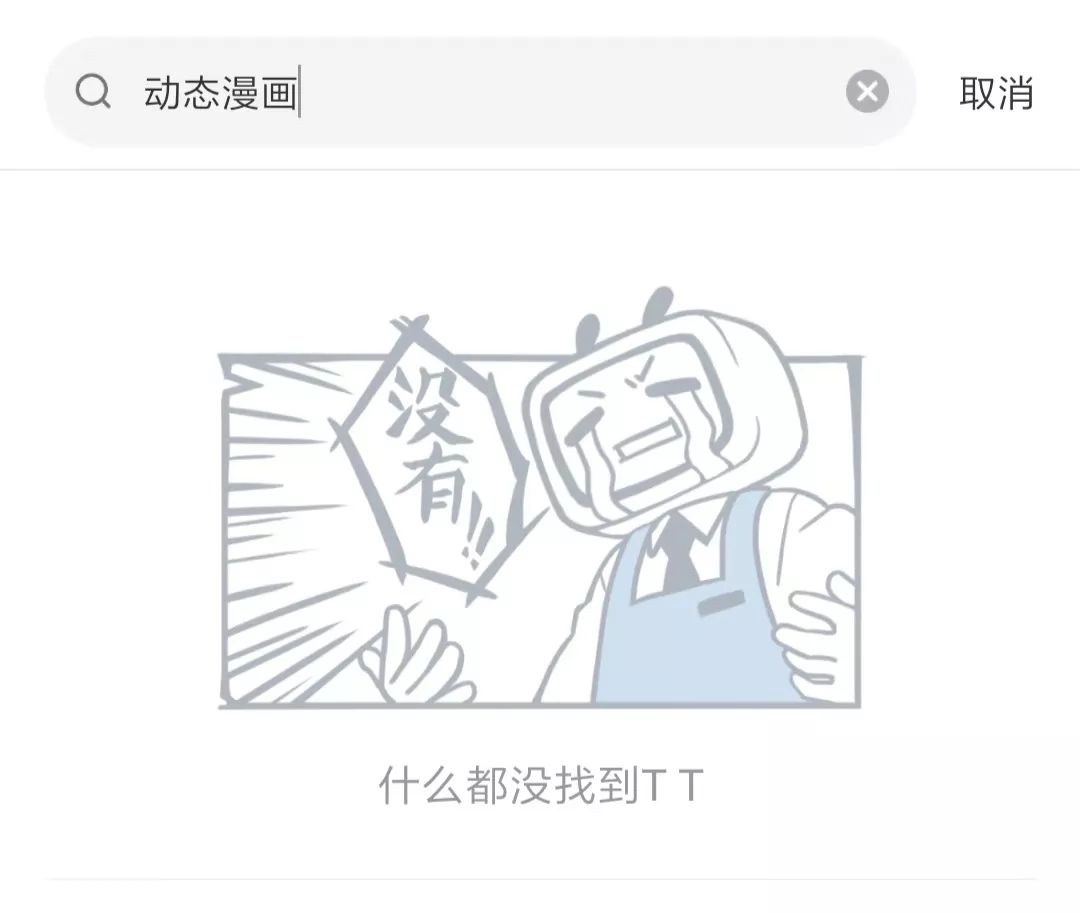Tap the search field containing 动态漫画
Viewport: 1080px width, 913px height.
pos(480,93)
